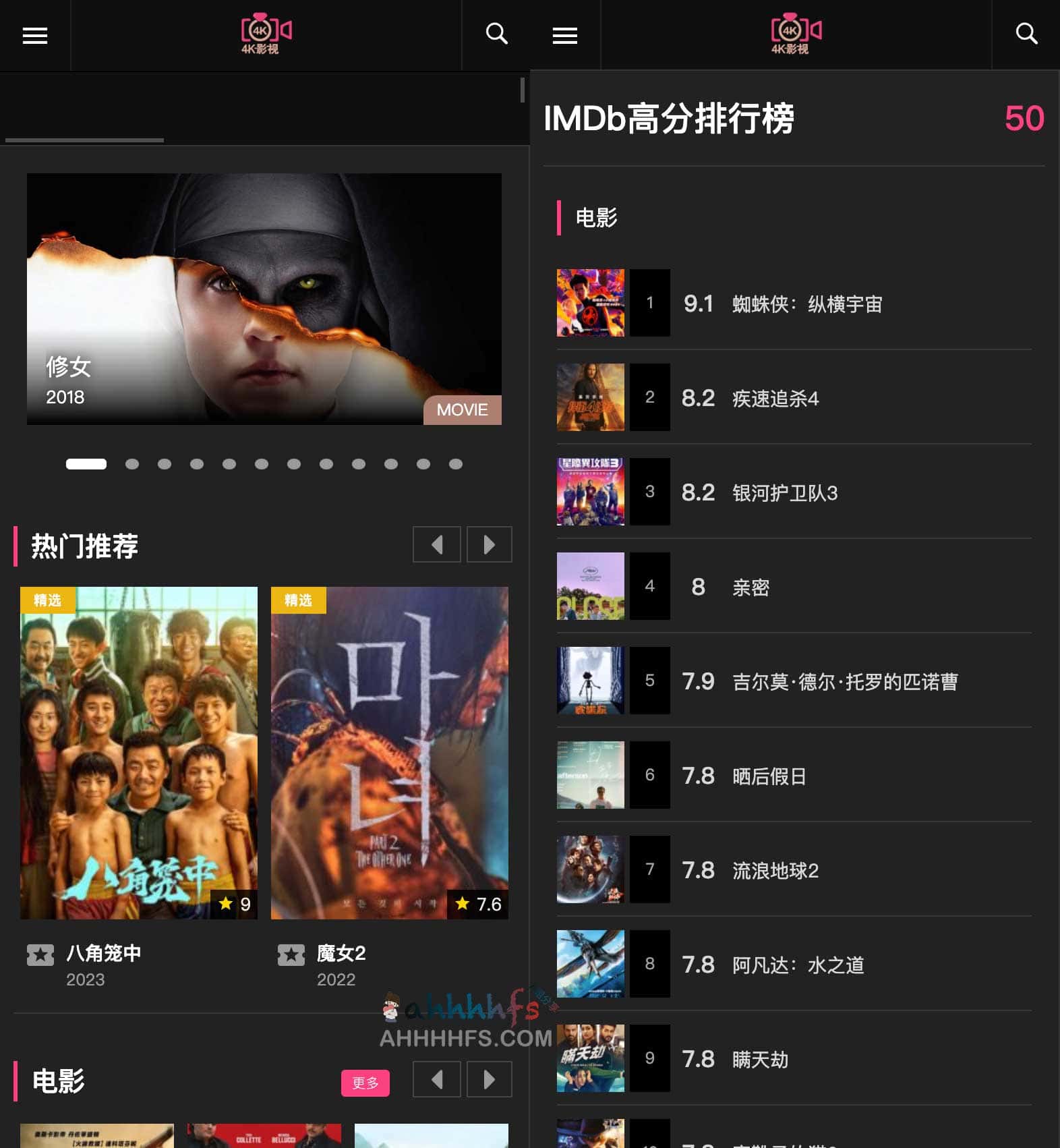This screenshot has width=1060, height=1148.
Task: Open the 魔女2 movie card
Action: 389,752
